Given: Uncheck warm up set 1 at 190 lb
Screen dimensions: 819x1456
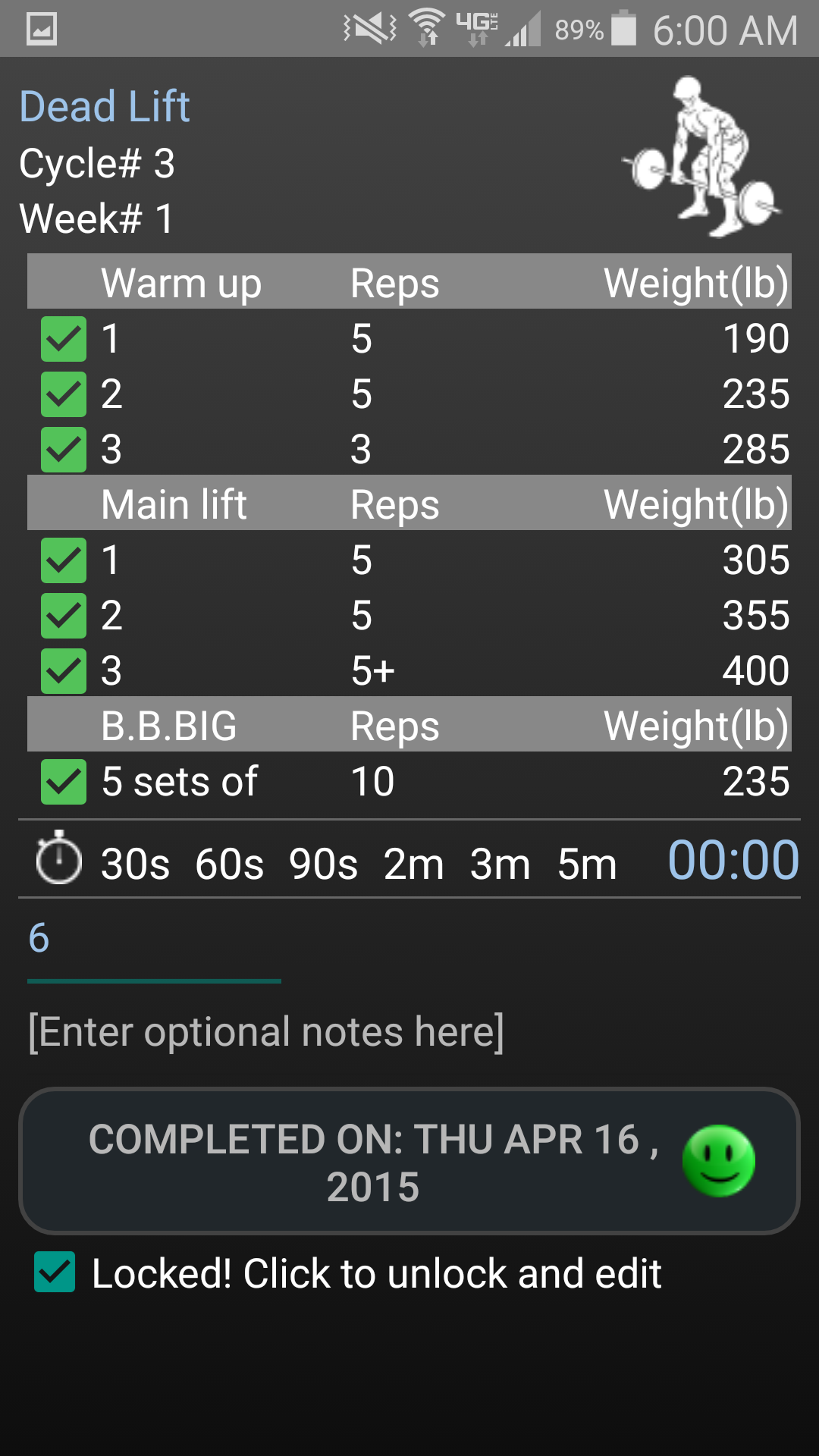Looking at the screenshot, I should pos(64,339).
